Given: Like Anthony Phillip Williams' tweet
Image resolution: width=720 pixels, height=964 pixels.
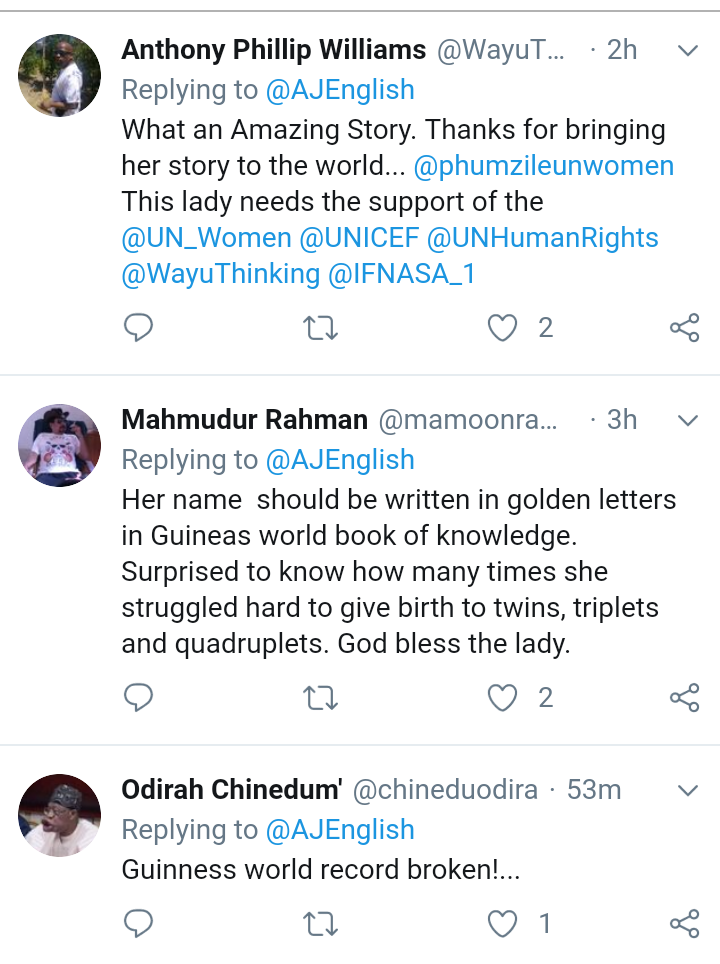Looking at the screenshot, I should pyautogui.click(x=503, y=328).
